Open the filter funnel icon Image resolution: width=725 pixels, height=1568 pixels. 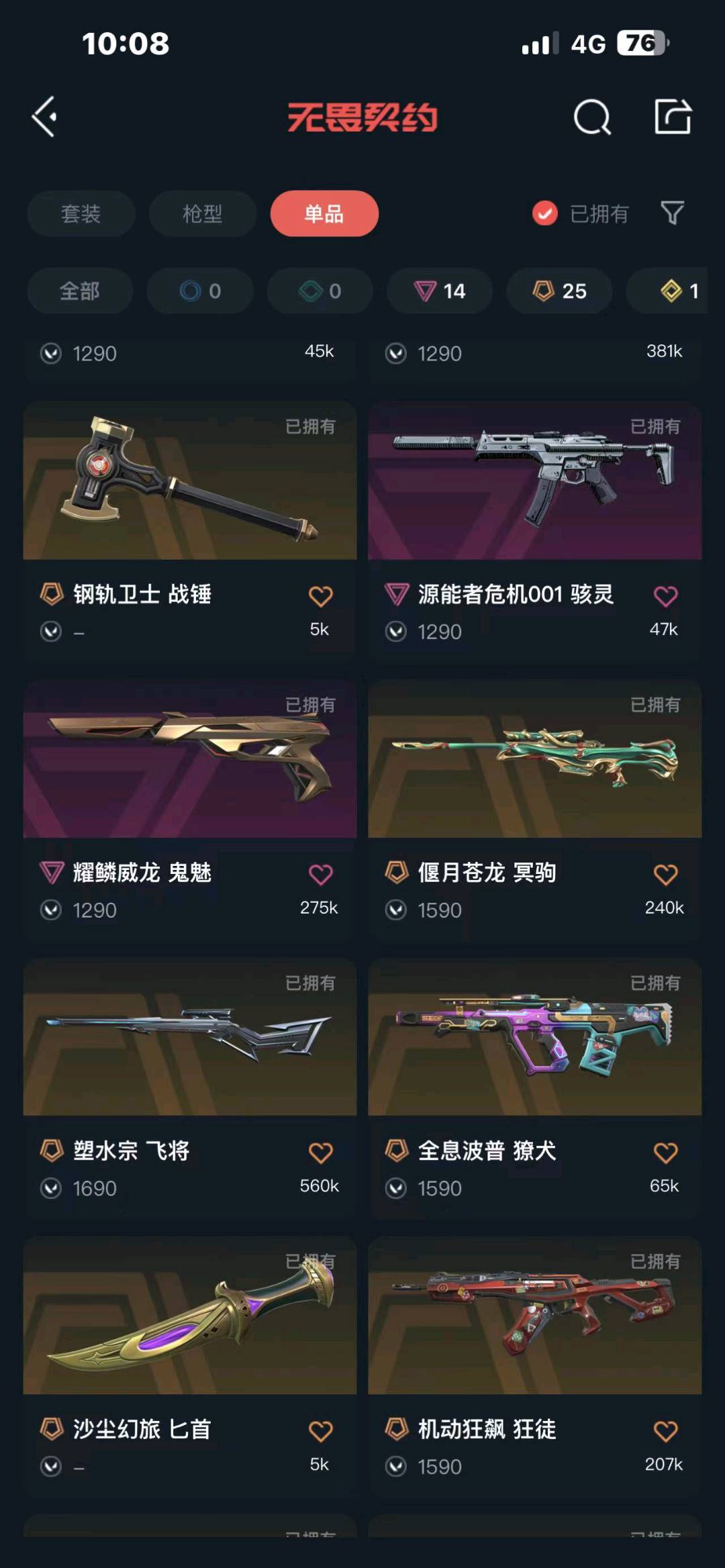tap(672, 213)
